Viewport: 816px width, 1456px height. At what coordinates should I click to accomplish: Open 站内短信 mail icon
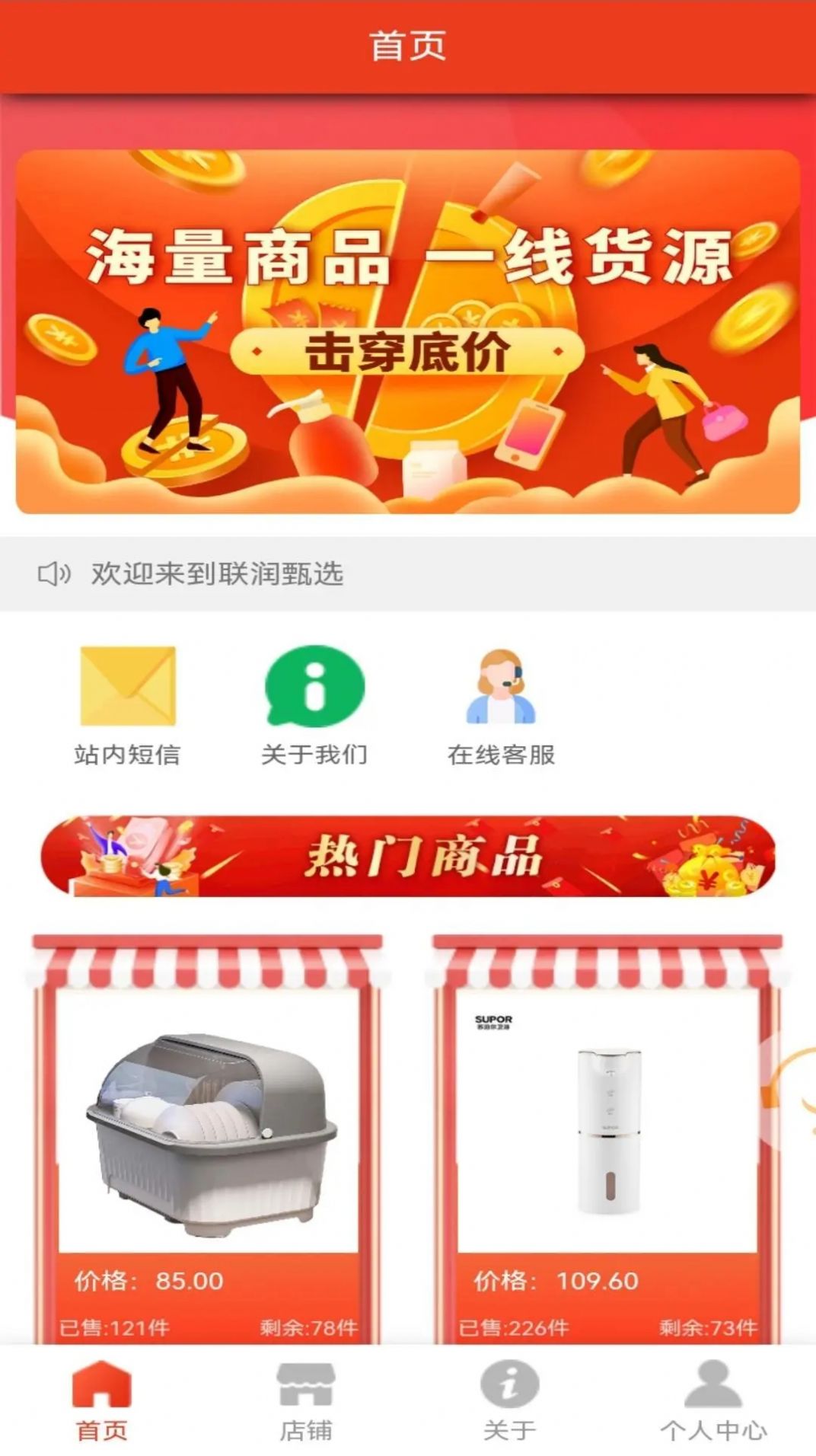pos(128,688)
